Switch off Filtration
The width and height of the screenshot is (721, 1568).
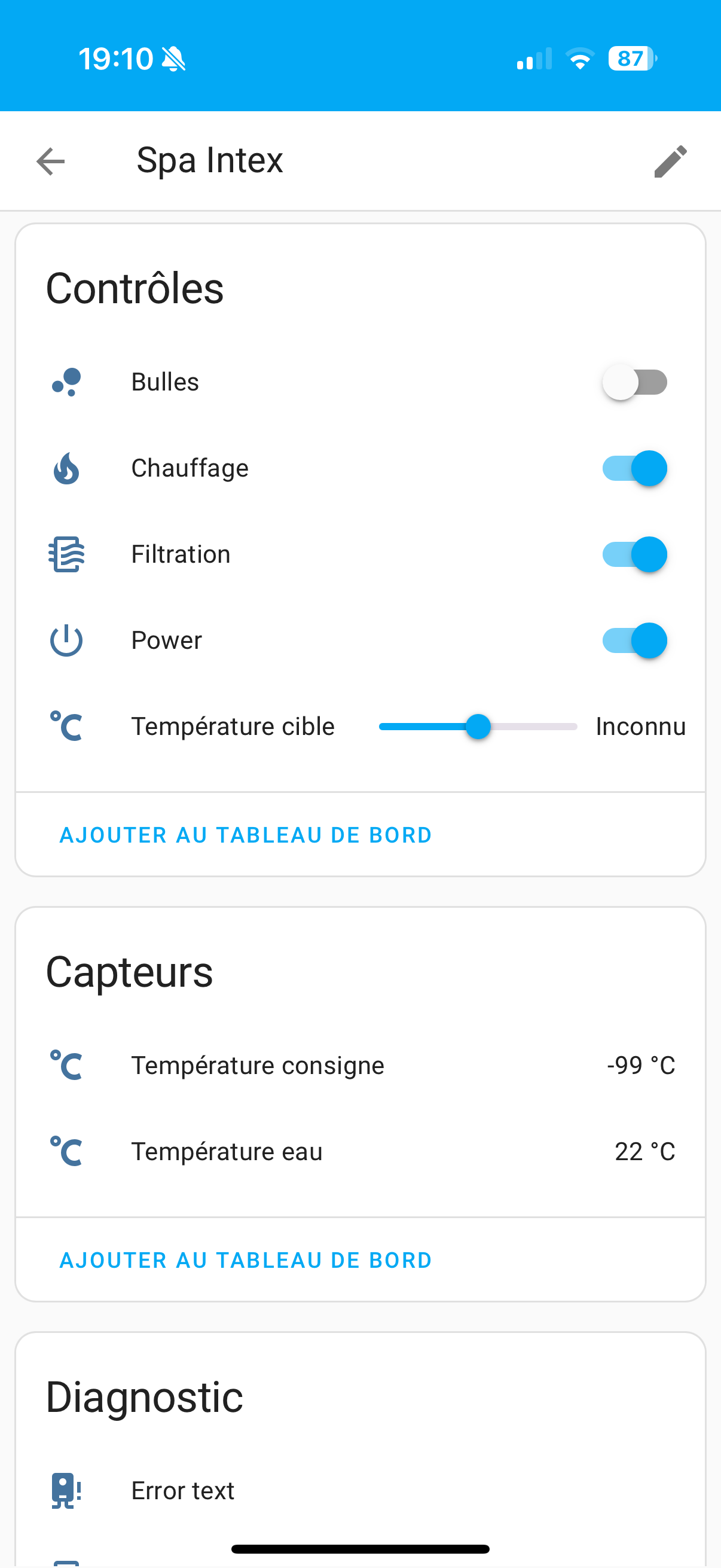coord(634,554)
